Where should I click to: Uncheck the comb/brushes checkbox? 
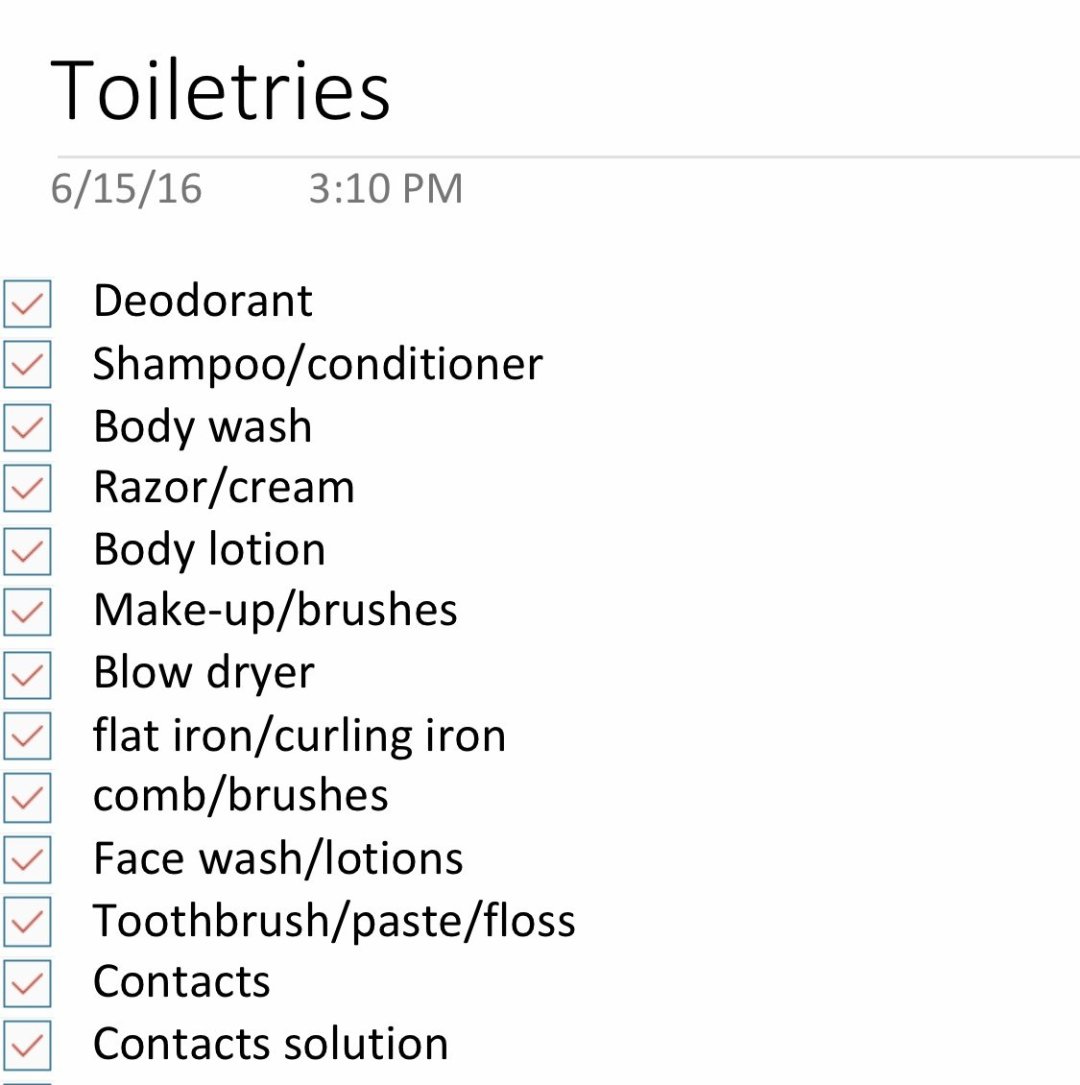(x=27, y=799)
